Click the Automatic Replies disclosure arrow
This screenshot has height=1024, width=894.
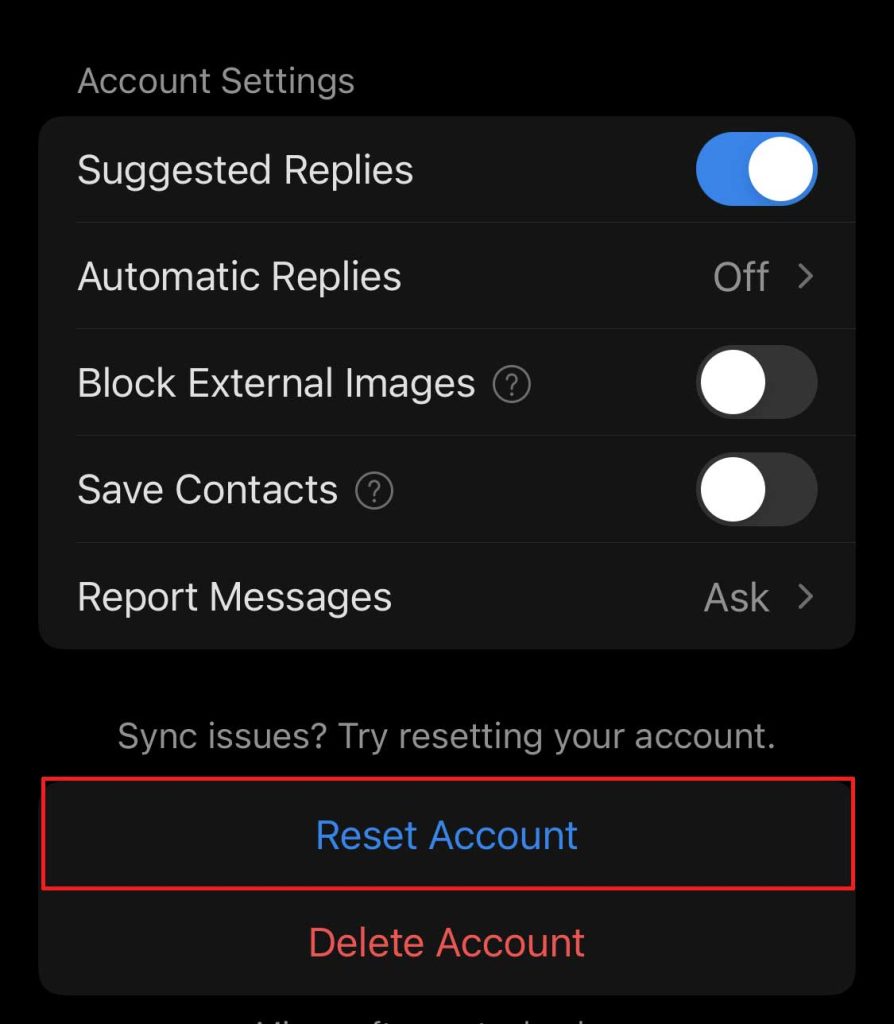806,277
